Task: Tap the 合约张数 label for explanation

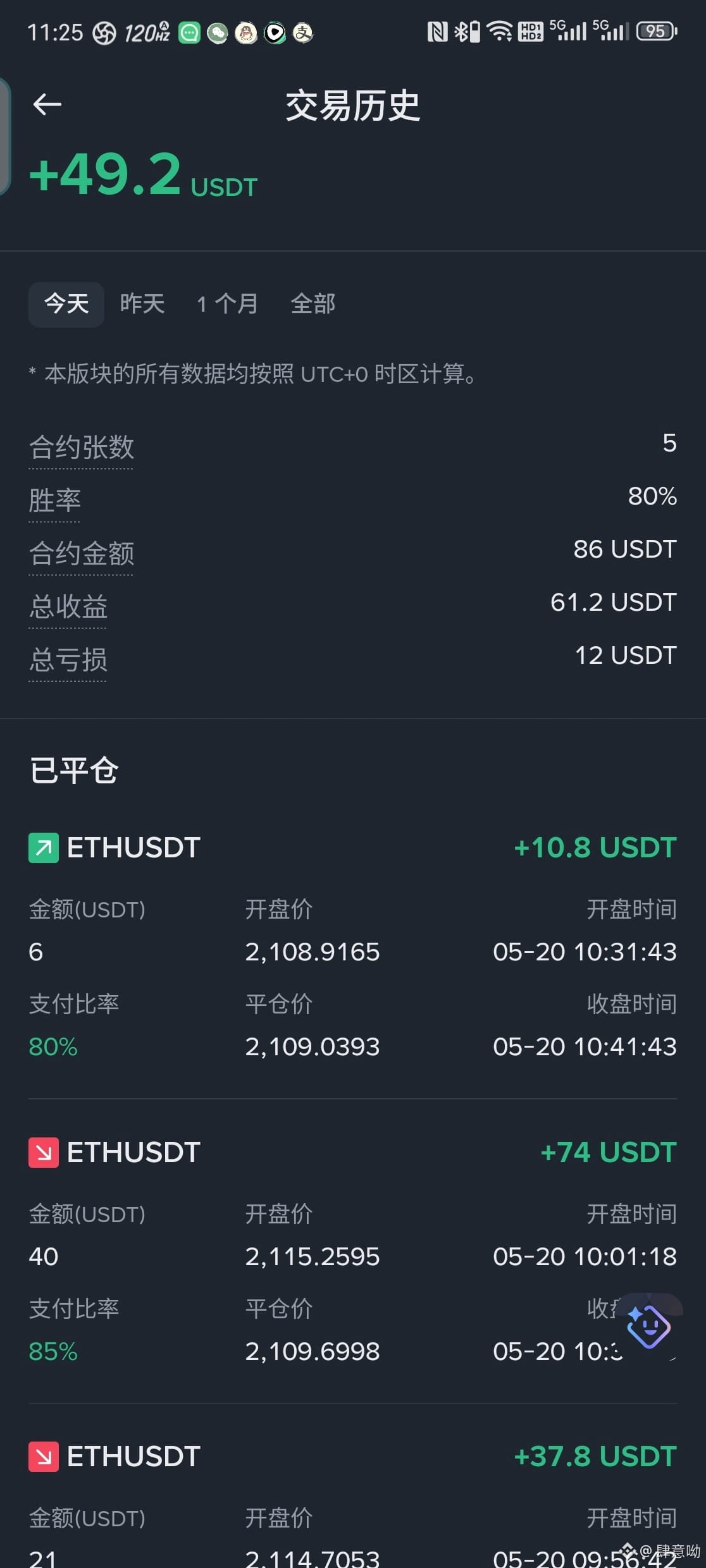Action: [x=81, y=448]
